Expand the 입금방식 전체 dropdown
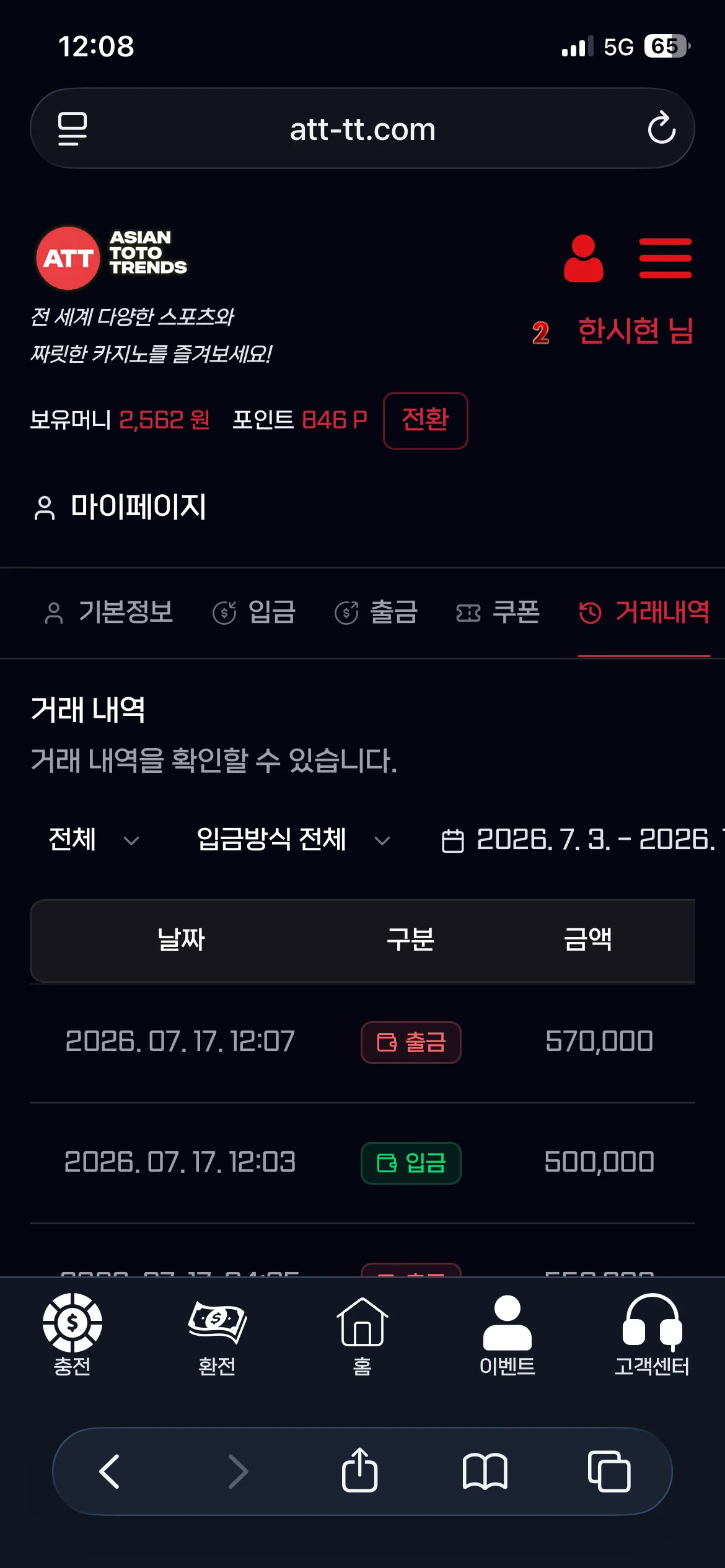This screenshot has height=1568, width=725. click(x=294, y=840)
